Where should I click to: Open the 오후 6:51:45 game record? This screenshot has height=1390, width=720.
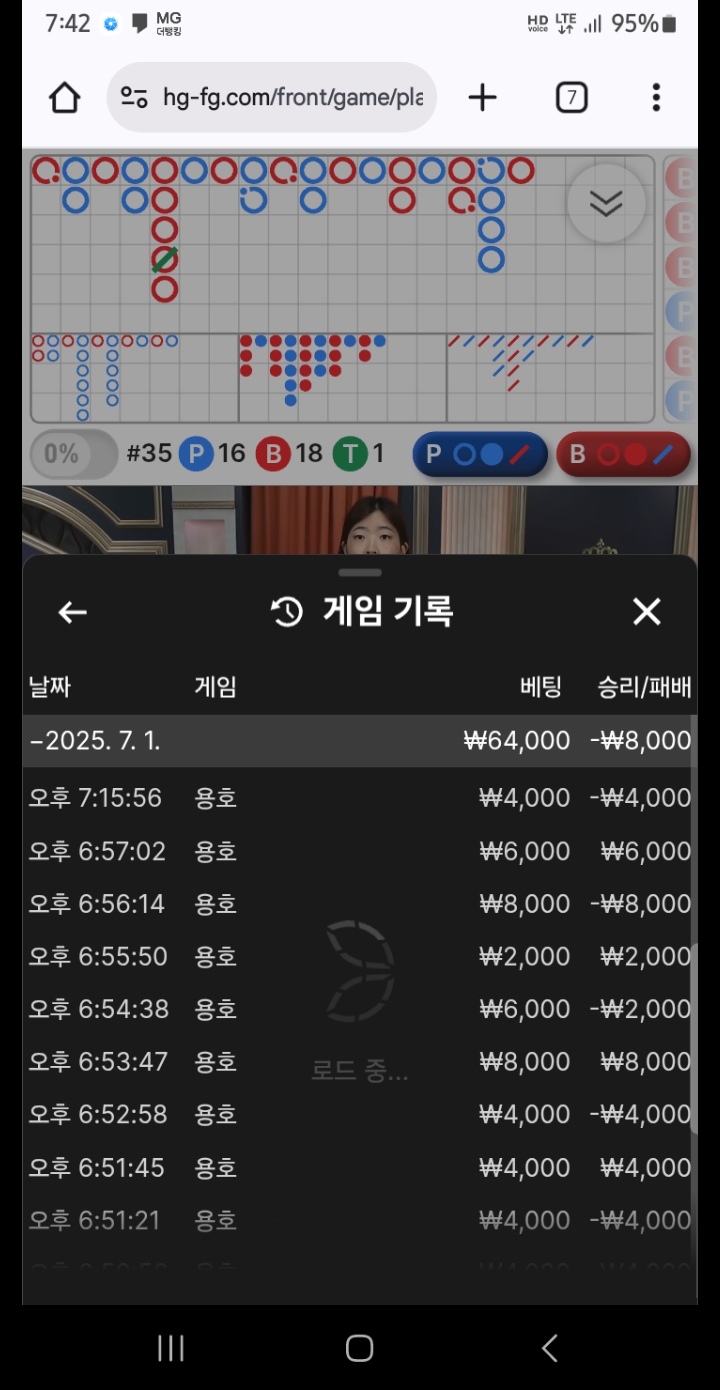(360, 1168)
